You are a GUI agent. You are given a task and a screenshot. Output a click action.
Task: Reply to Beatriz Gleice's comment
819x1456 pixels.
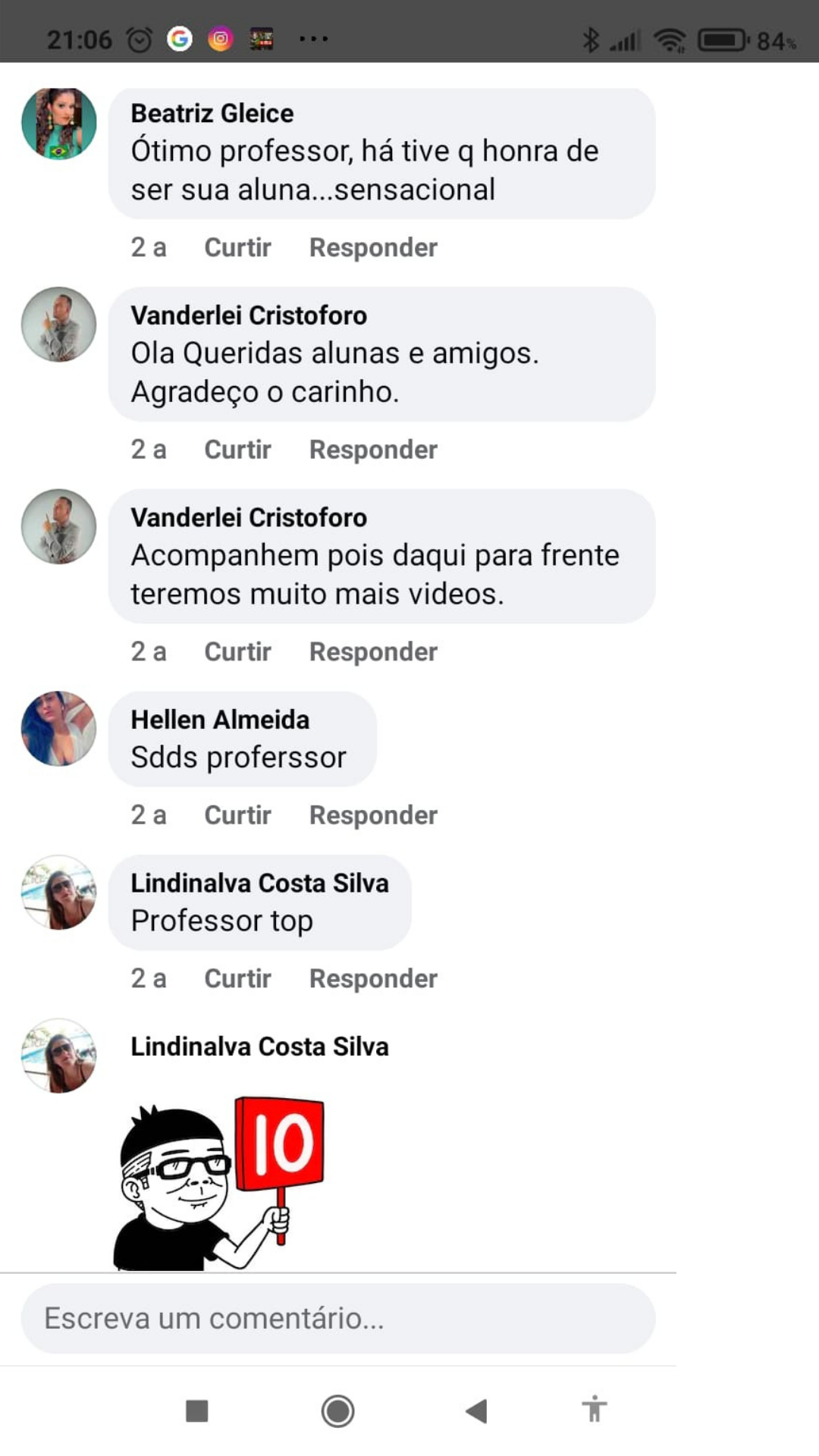pyautogui.click(x=373, y=247)
